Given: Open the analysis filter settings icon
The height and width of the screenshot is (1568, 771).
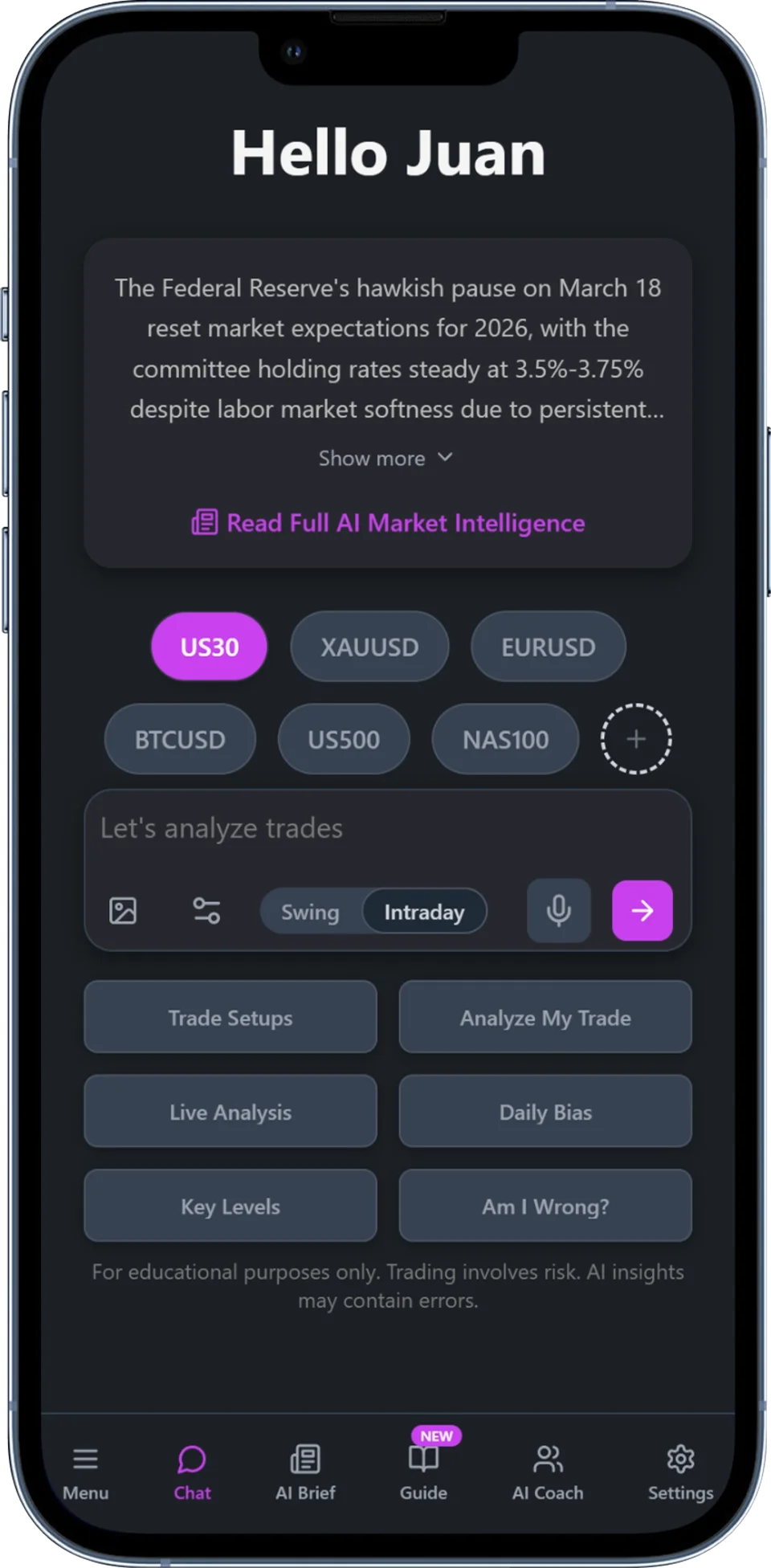Looking at the screenshot, I should [206, 911].
